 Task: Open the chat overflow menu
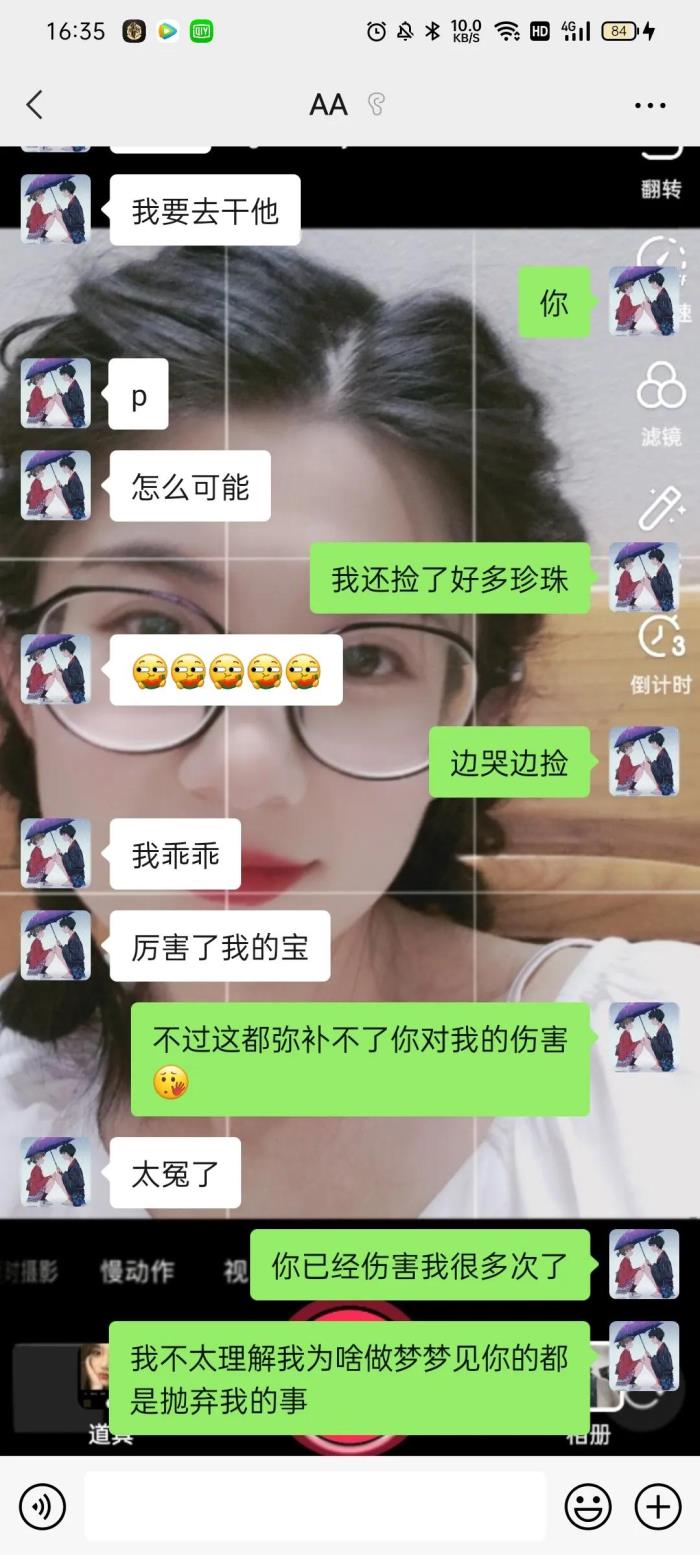(x=650, y=105)
